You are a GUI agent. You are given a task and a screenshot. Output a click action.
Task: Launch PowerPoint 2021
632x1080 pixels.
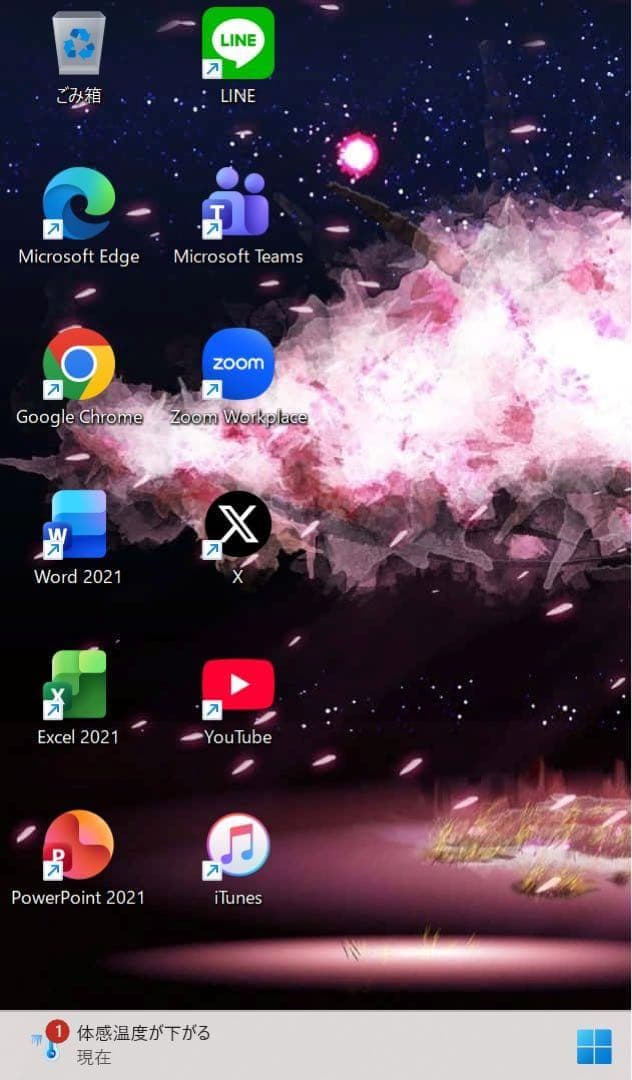coord(78,845)
